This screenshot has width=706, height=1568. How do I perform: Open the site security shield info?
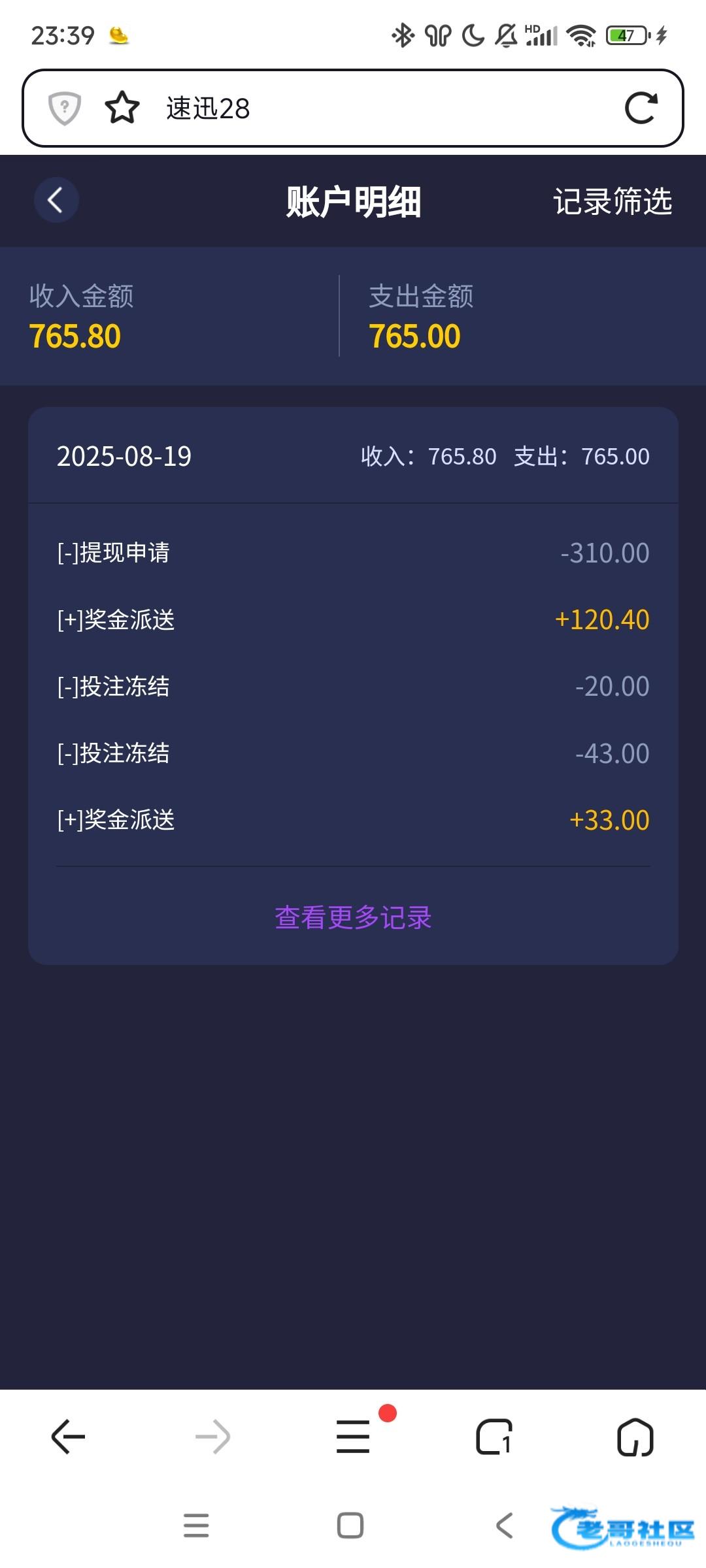point(65,108)
